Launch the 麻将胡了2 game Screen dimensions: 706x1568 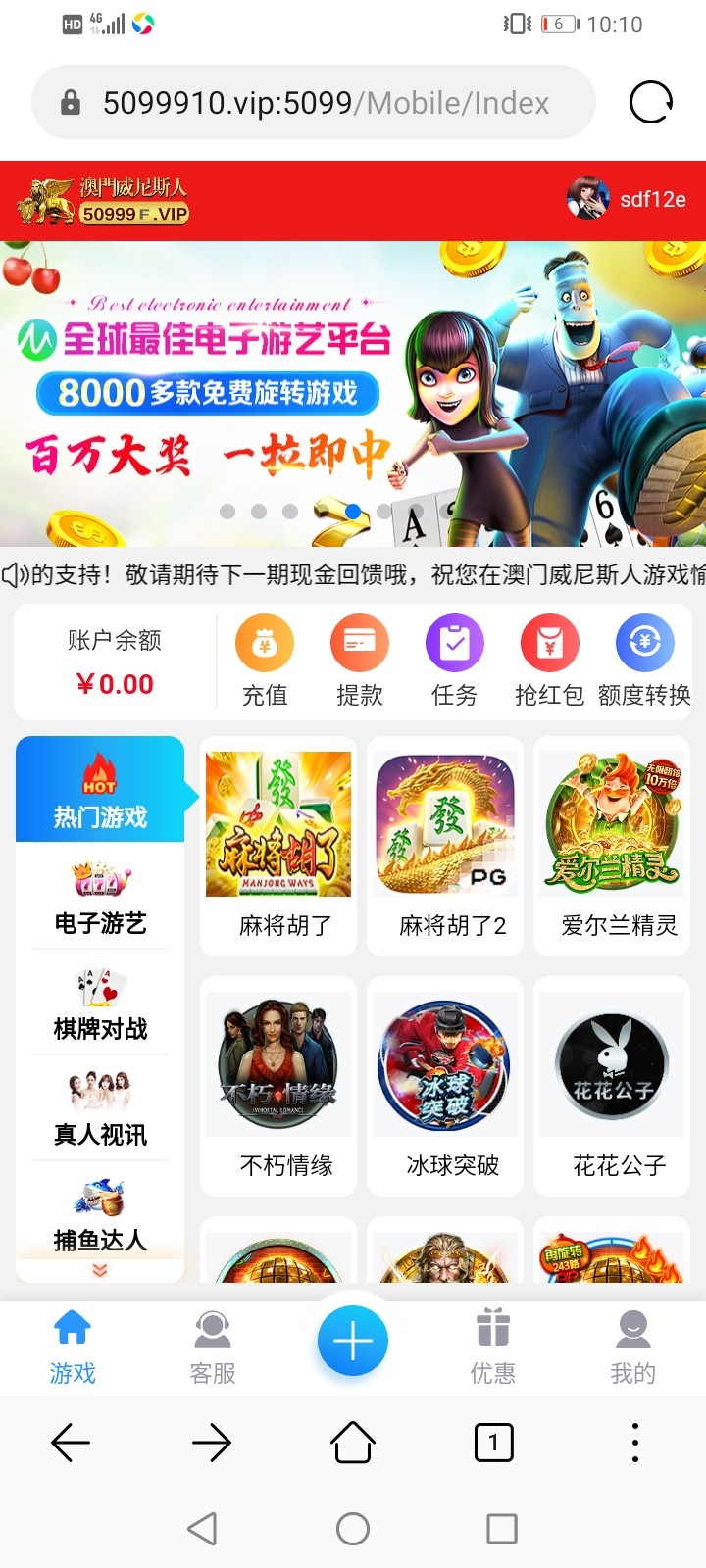(445, 845)
